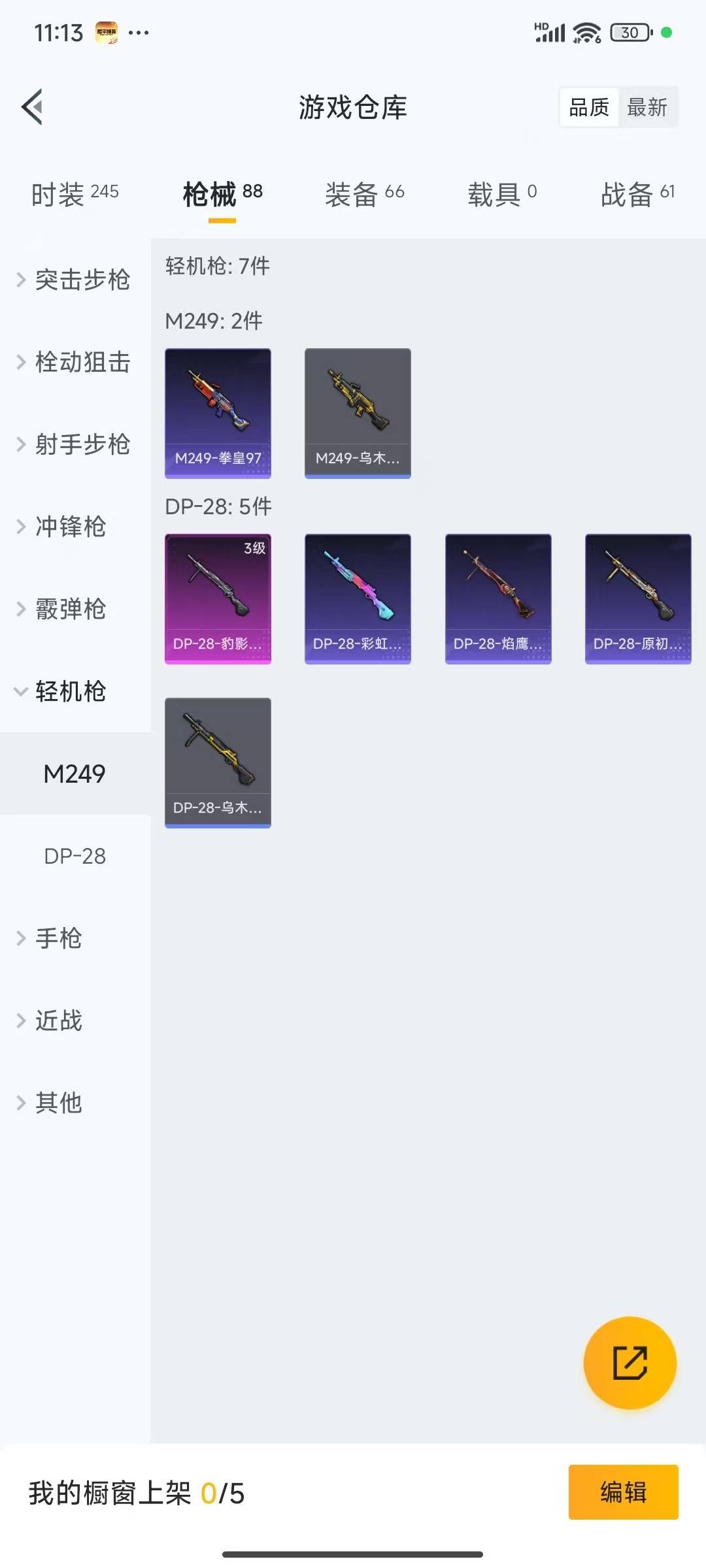Collapse the 轻机枪 category

click(x=70, y=692)
